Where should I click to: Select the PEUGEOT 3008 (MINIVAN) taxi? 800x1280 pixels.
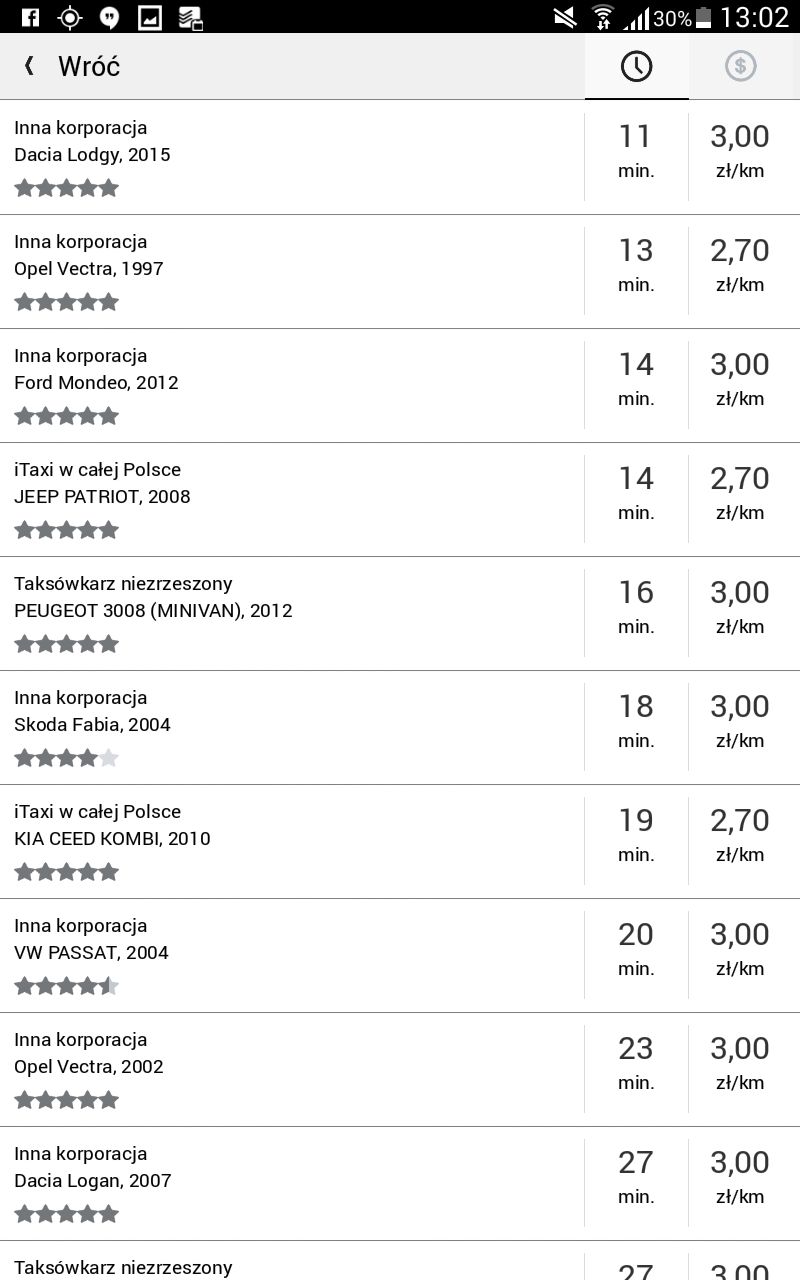click(x=400, y=613)
